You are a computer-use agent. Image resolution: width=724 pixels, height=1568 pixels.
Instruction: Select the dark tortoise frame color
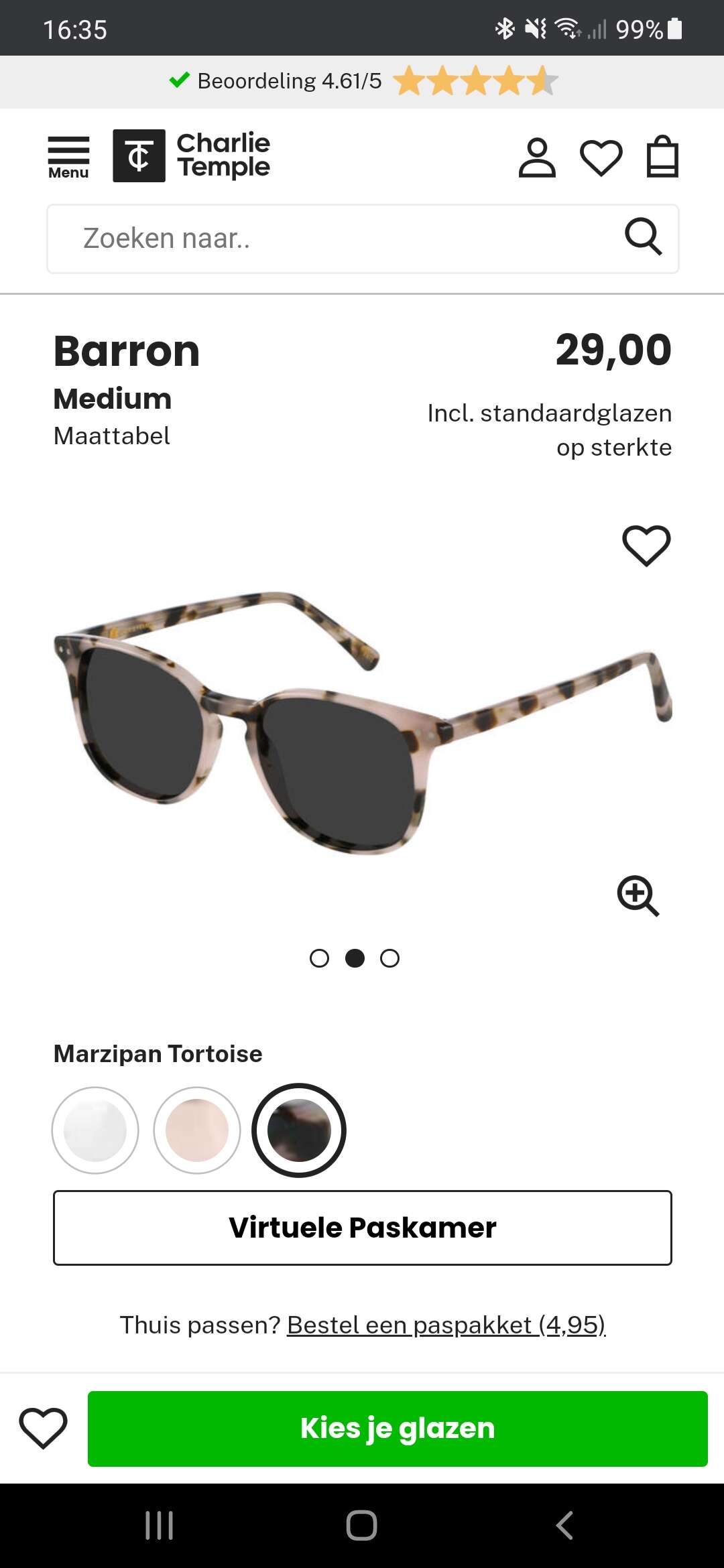299,1130
